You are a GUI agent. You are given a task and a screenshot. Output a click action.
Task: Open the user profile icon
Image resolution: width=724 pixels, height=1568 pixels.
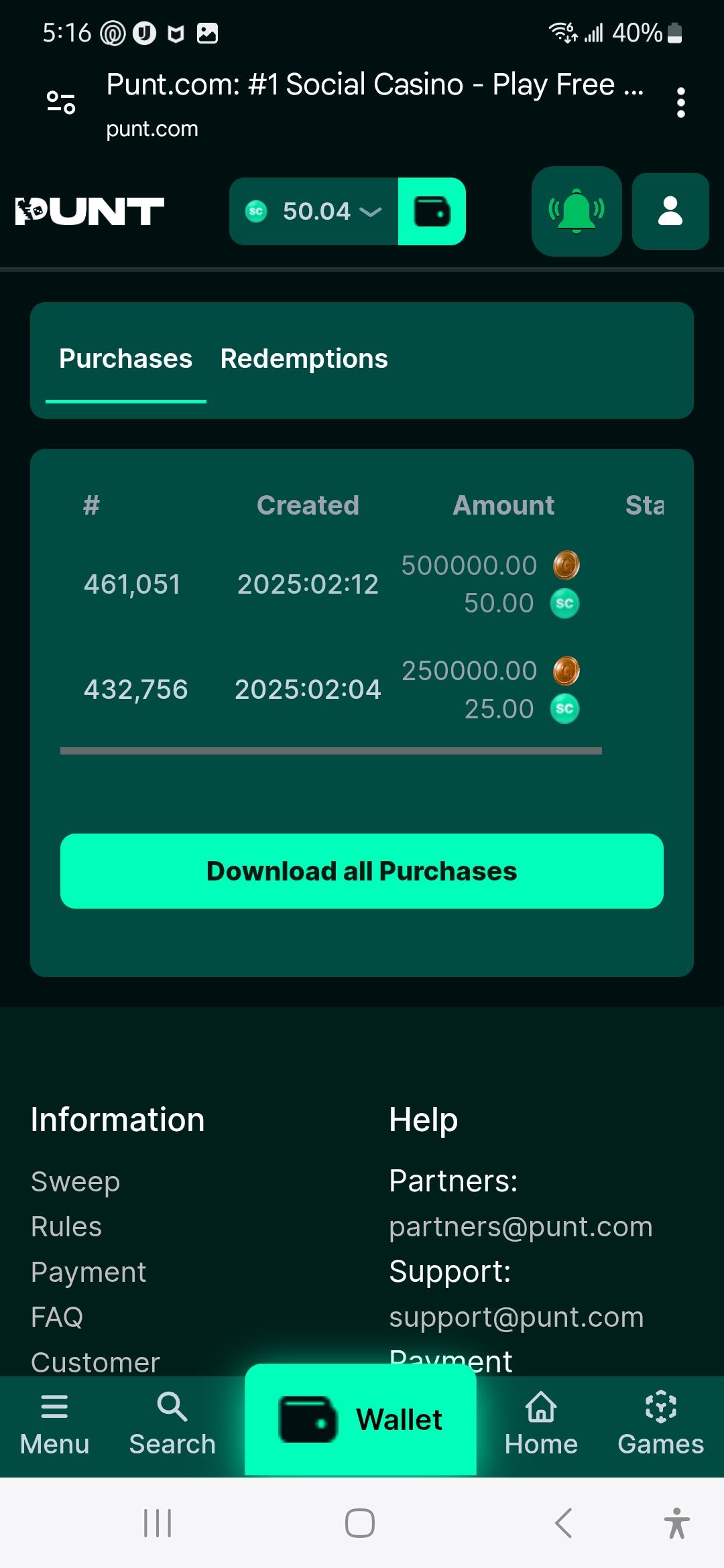tap(670, 212)
